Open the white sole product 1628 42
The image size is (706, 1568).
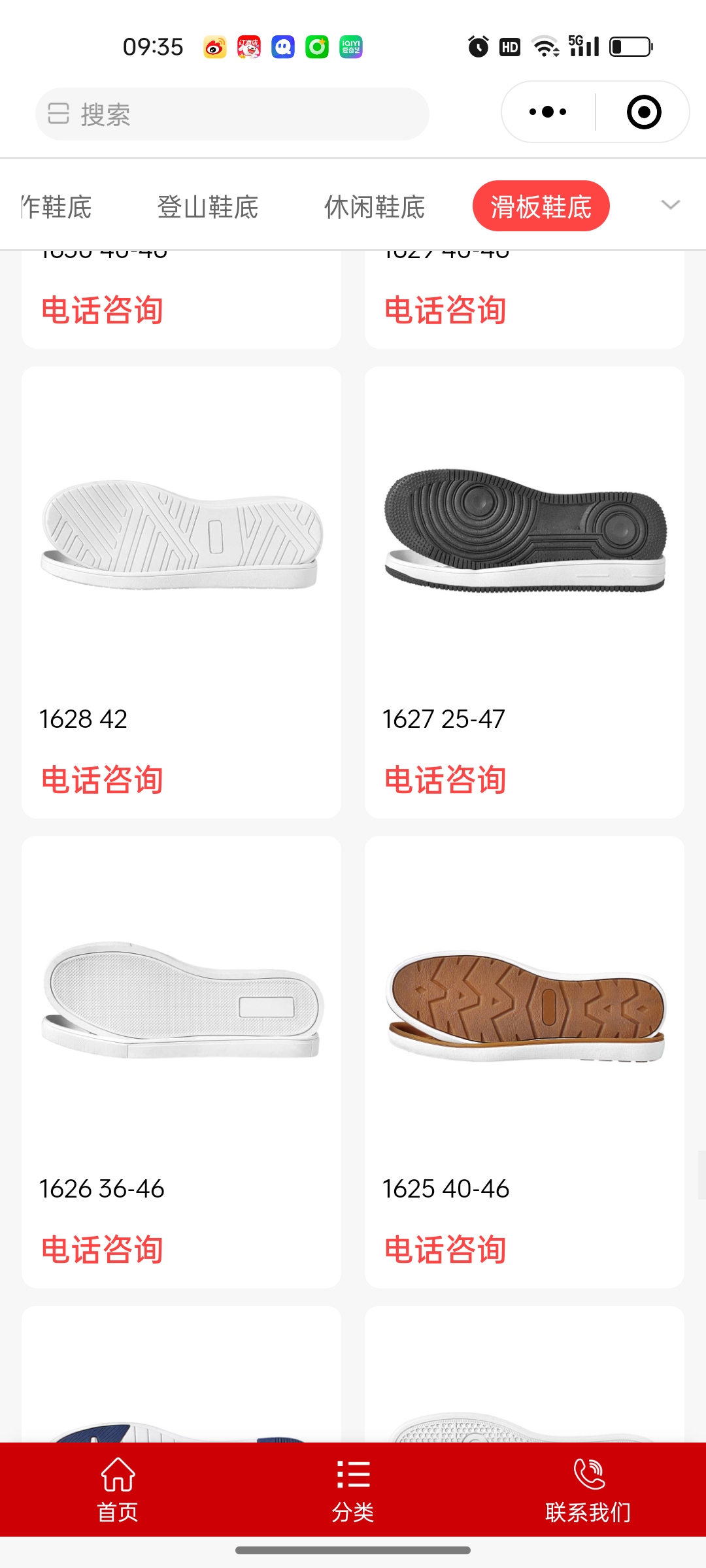click(x=181, y=536)
